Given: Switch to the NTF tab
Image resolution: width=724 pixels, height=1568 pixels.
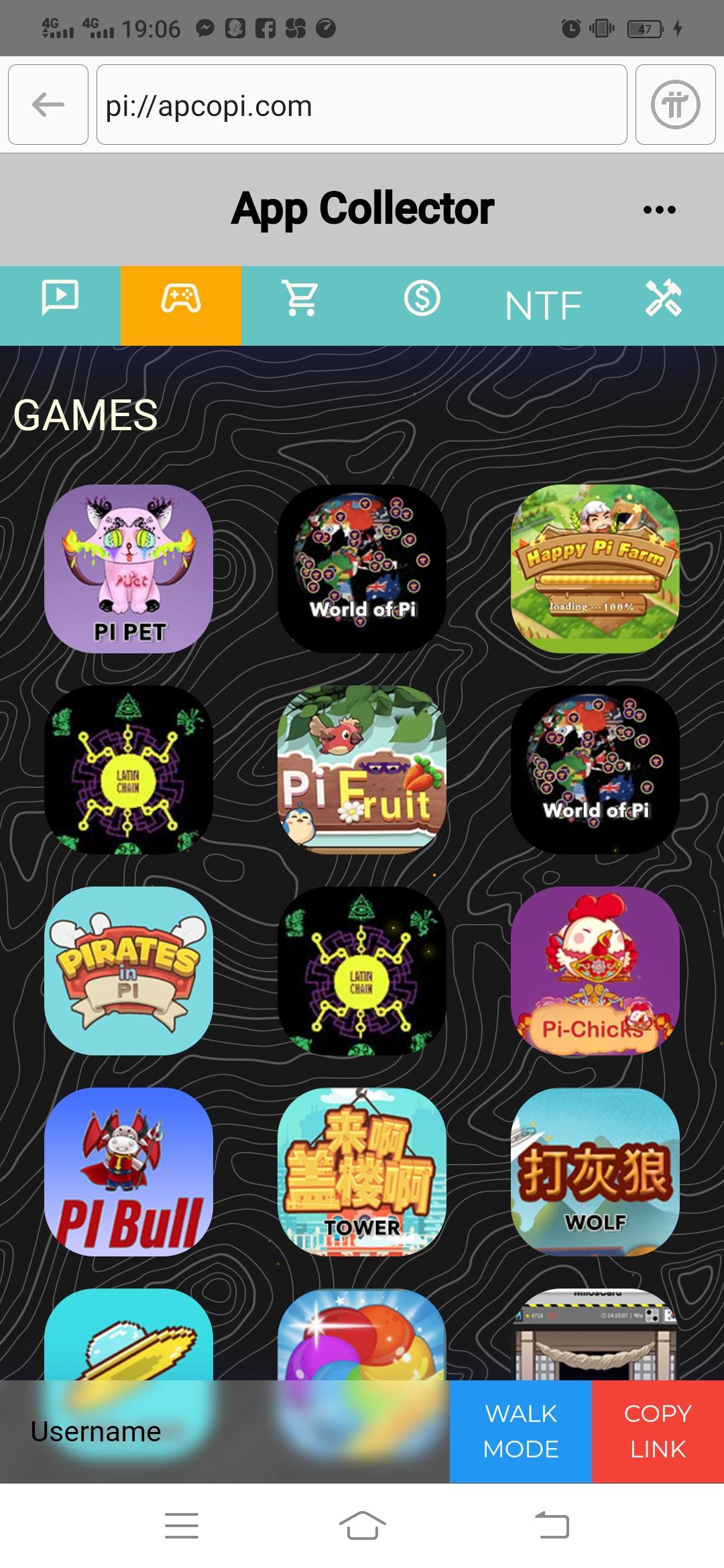Looking at the screenshot, I should 543,306.
